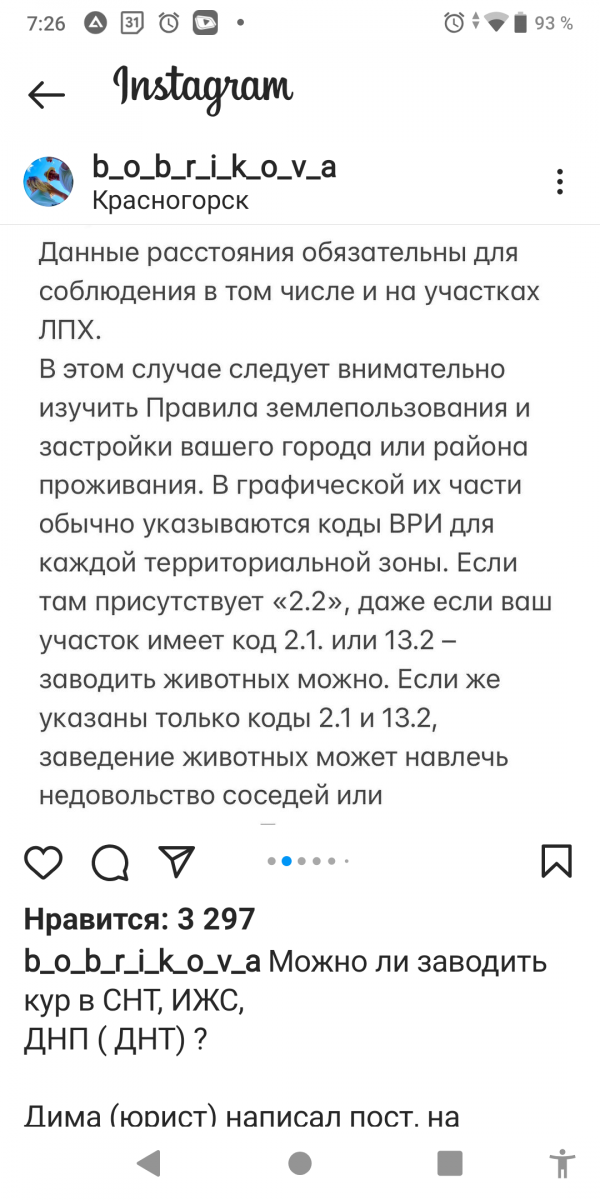Screen dimensions: 600x1200
Task: Go back using the top arrow
Action: point(46,95)
